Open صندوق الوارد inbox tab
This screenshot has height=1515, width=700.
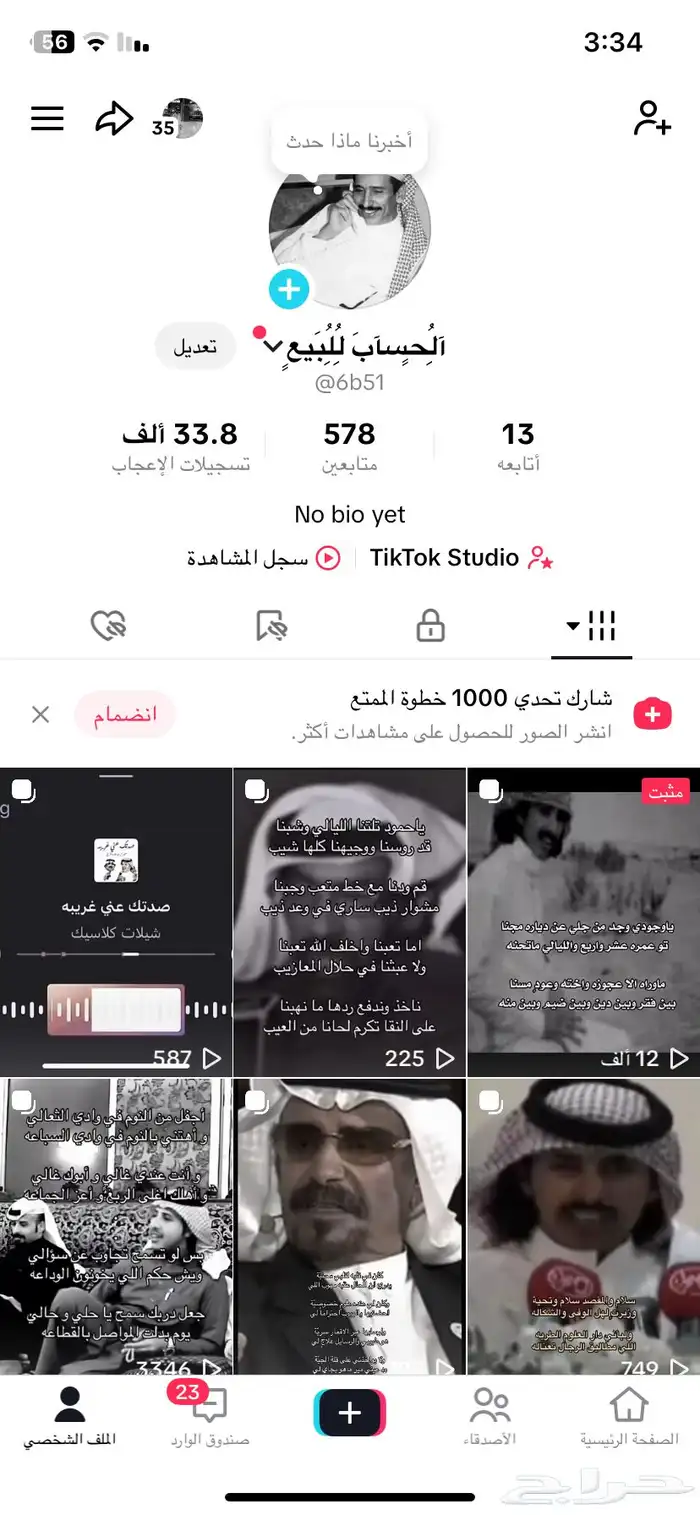tap(209, 1417)
